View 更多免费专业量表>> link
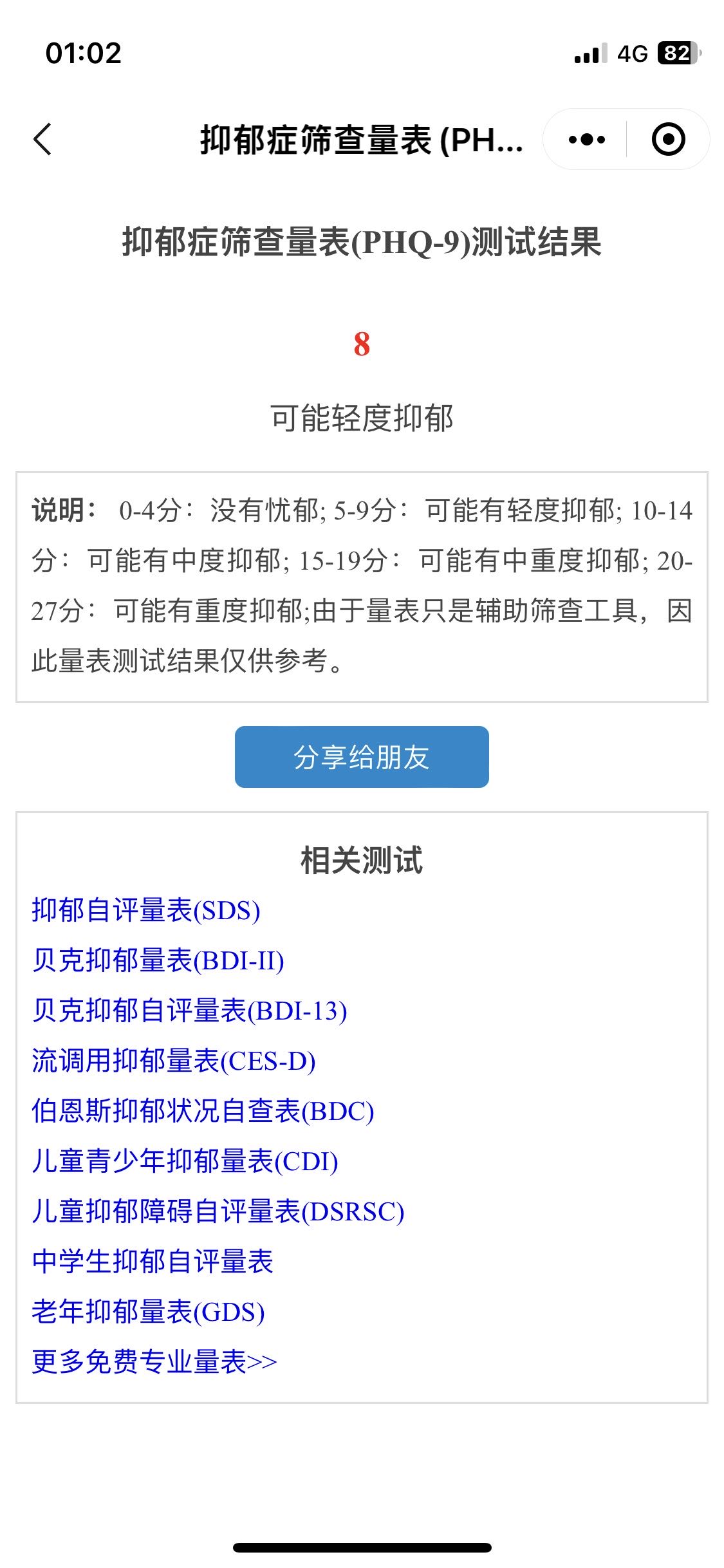 tap(154, 1362)
